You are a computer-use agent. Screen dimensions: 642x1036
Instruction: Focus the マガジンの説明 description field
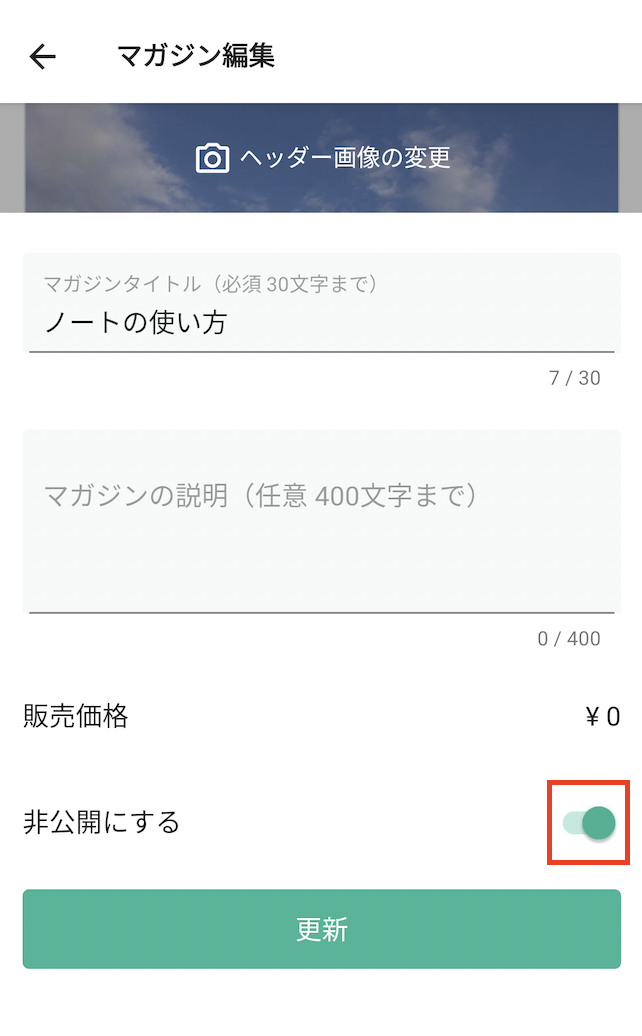(320, 520)
